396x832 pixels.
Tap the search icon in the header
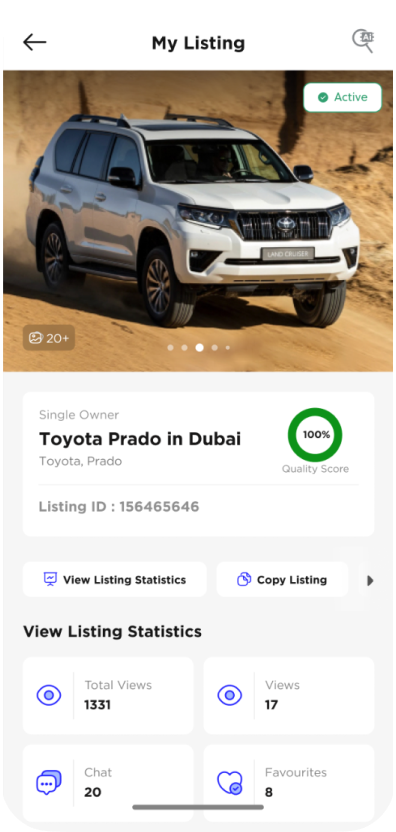(x=363, y=41)
